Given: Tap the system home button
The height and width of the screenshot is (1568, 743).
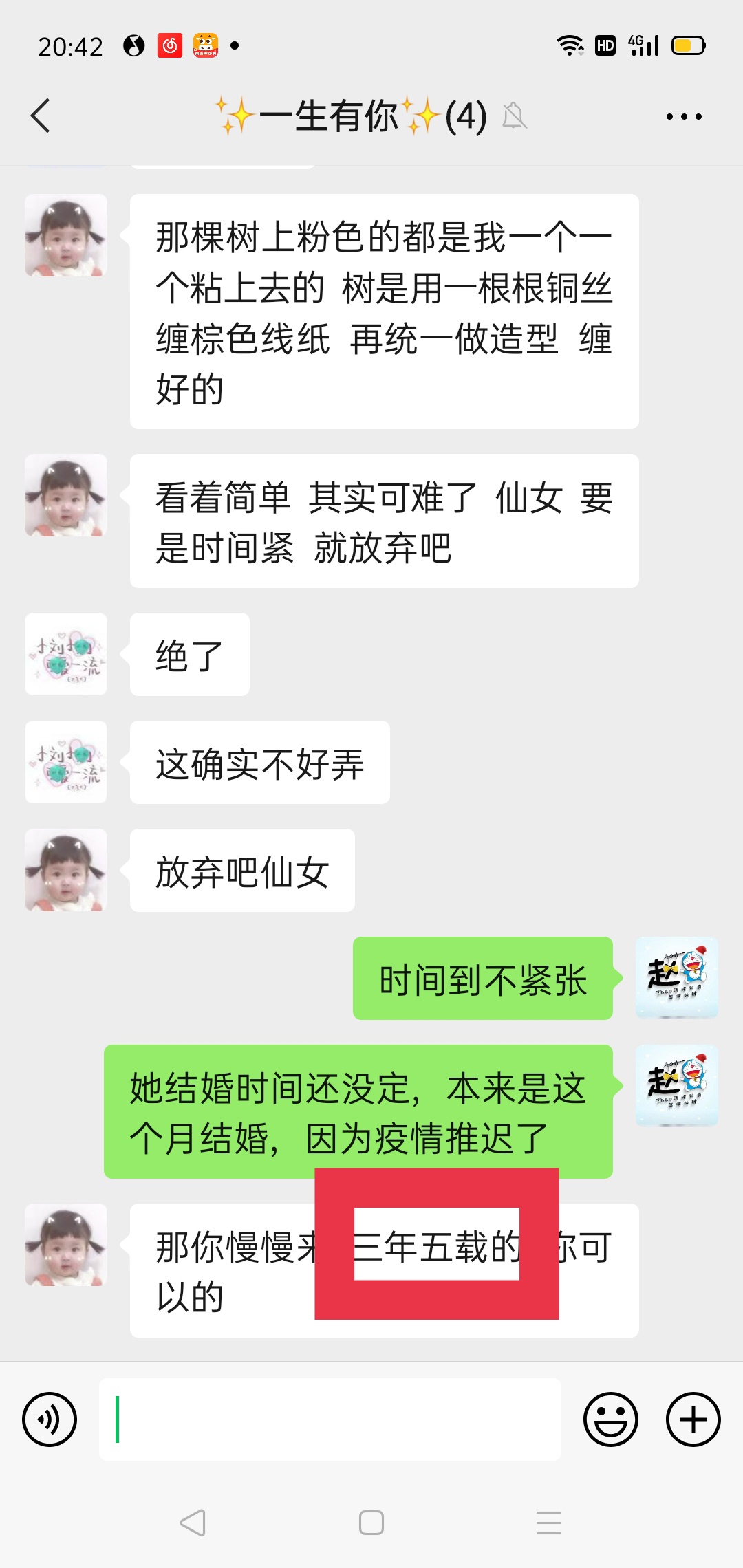Looking at the screenshot, I should pyautogui.click(x=371, y=1523).
